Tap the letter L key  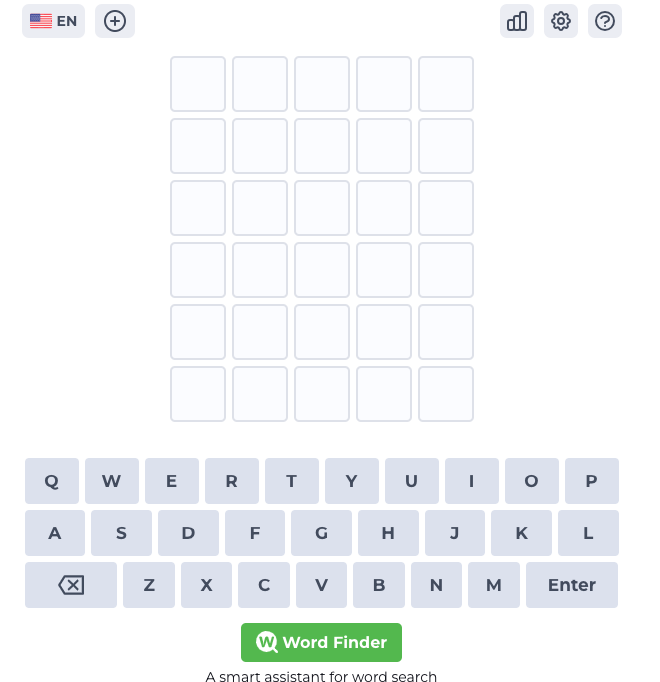pos(588,533)
